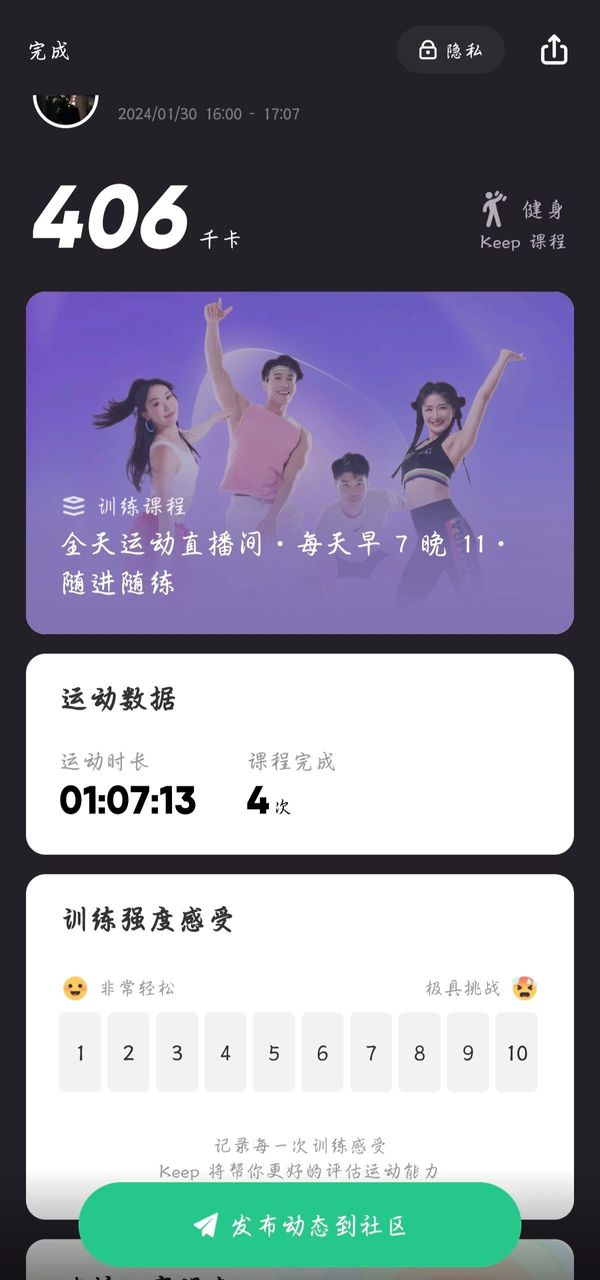The image size is (600, 1280).
Task: Set training intensity feeling to 5
Action: [x=274, y=1052]
